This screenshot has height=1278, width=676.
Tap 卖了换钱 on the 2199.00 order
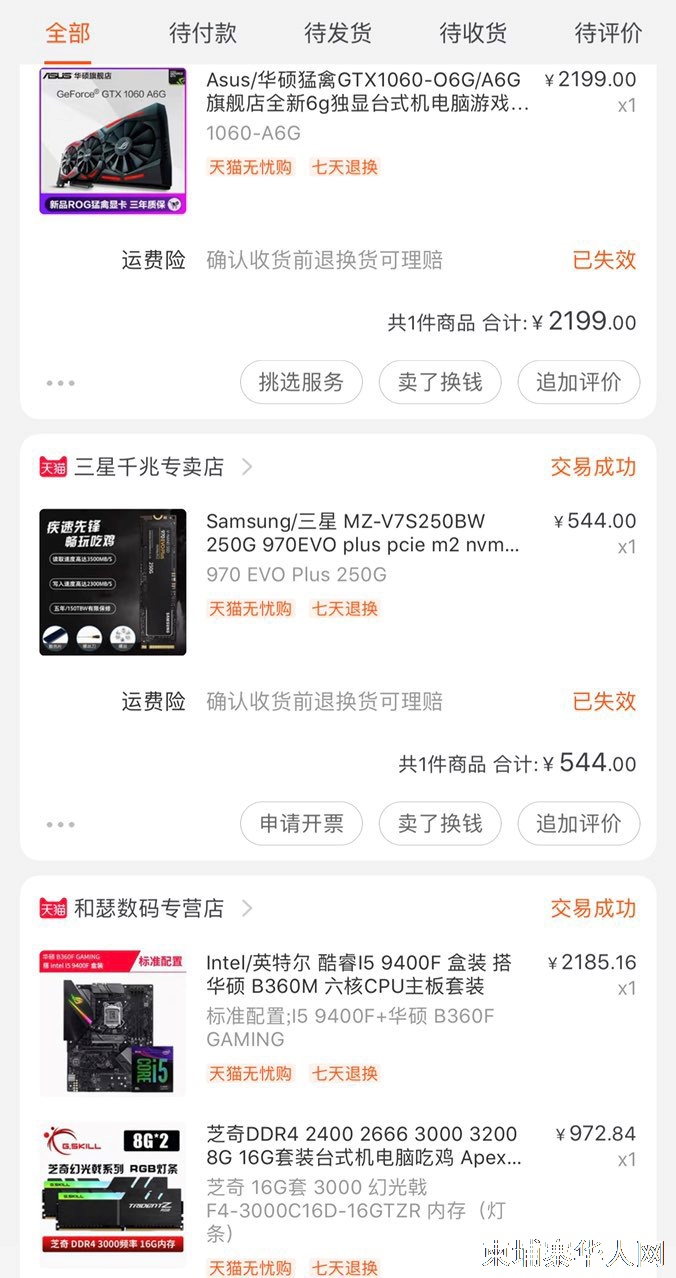coord(440,382)
